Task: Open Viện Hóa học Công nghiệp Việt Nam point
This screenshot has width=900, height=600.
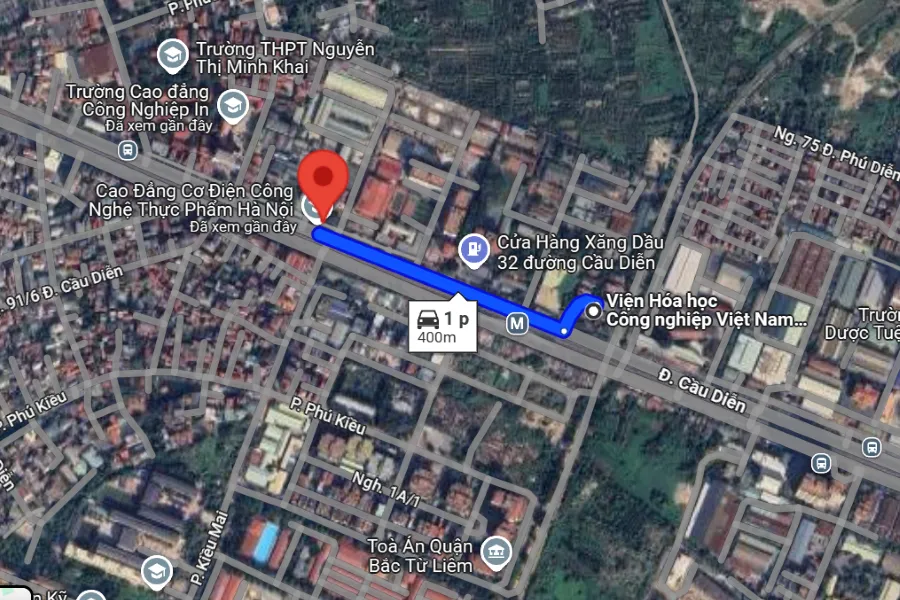Action: point(595,312)
